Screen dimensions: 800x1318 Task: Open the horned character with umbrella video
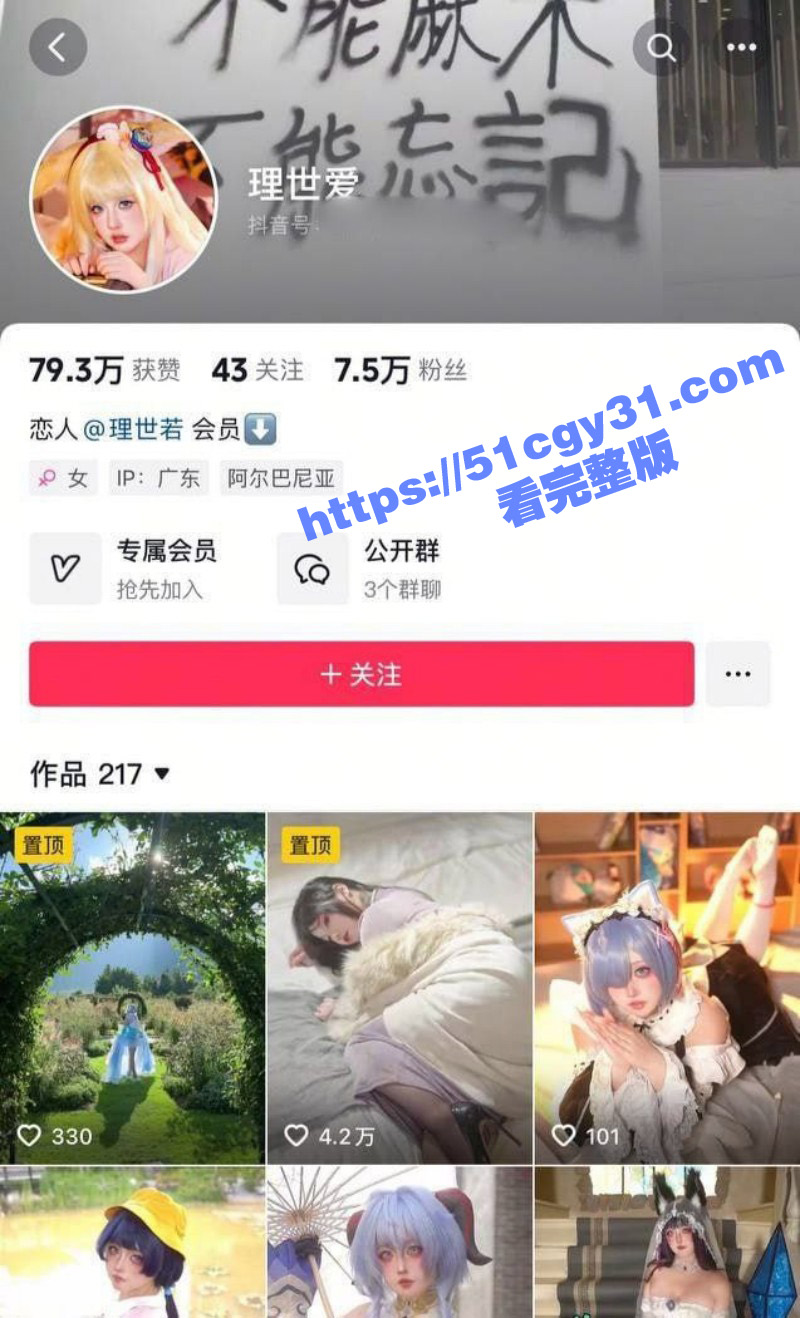(400, 1245)
